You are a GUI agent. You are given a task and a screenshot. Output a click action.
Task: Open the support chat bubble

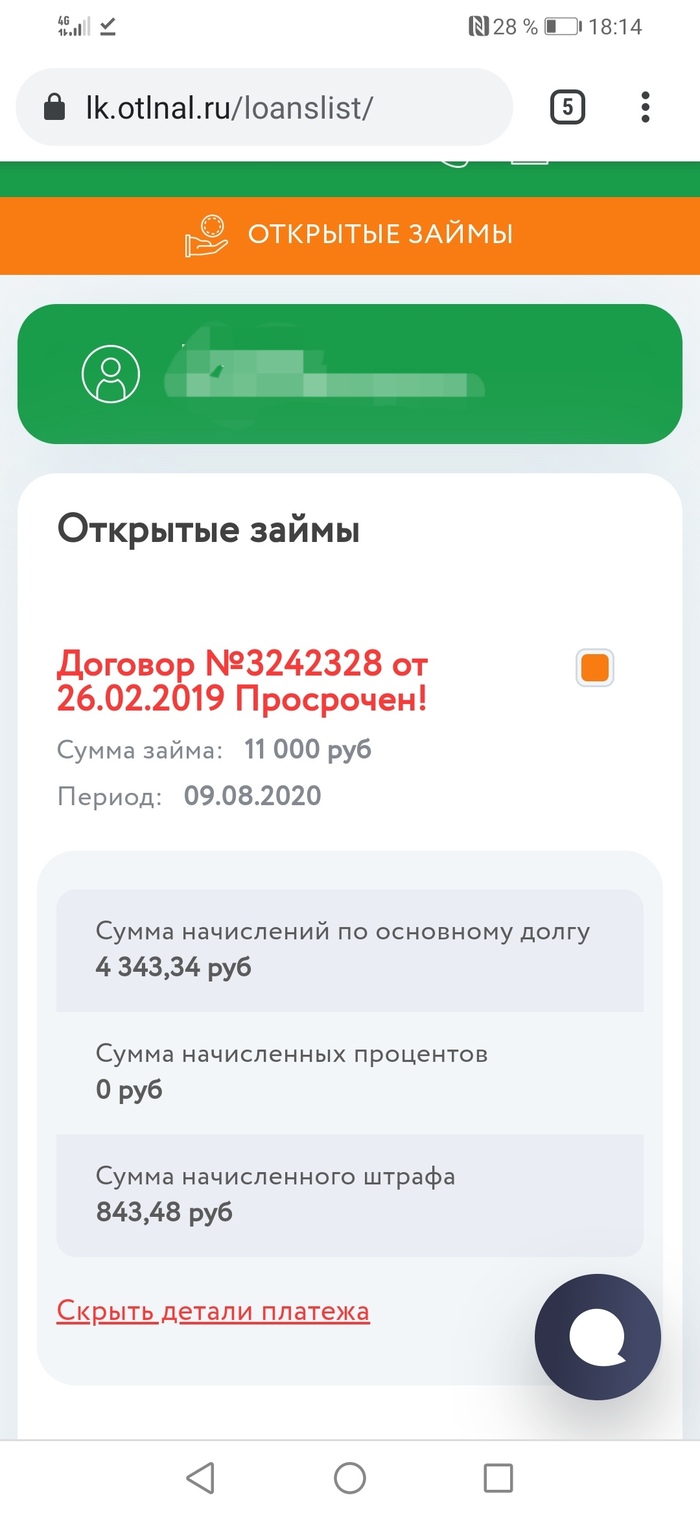coord(597,1336)
